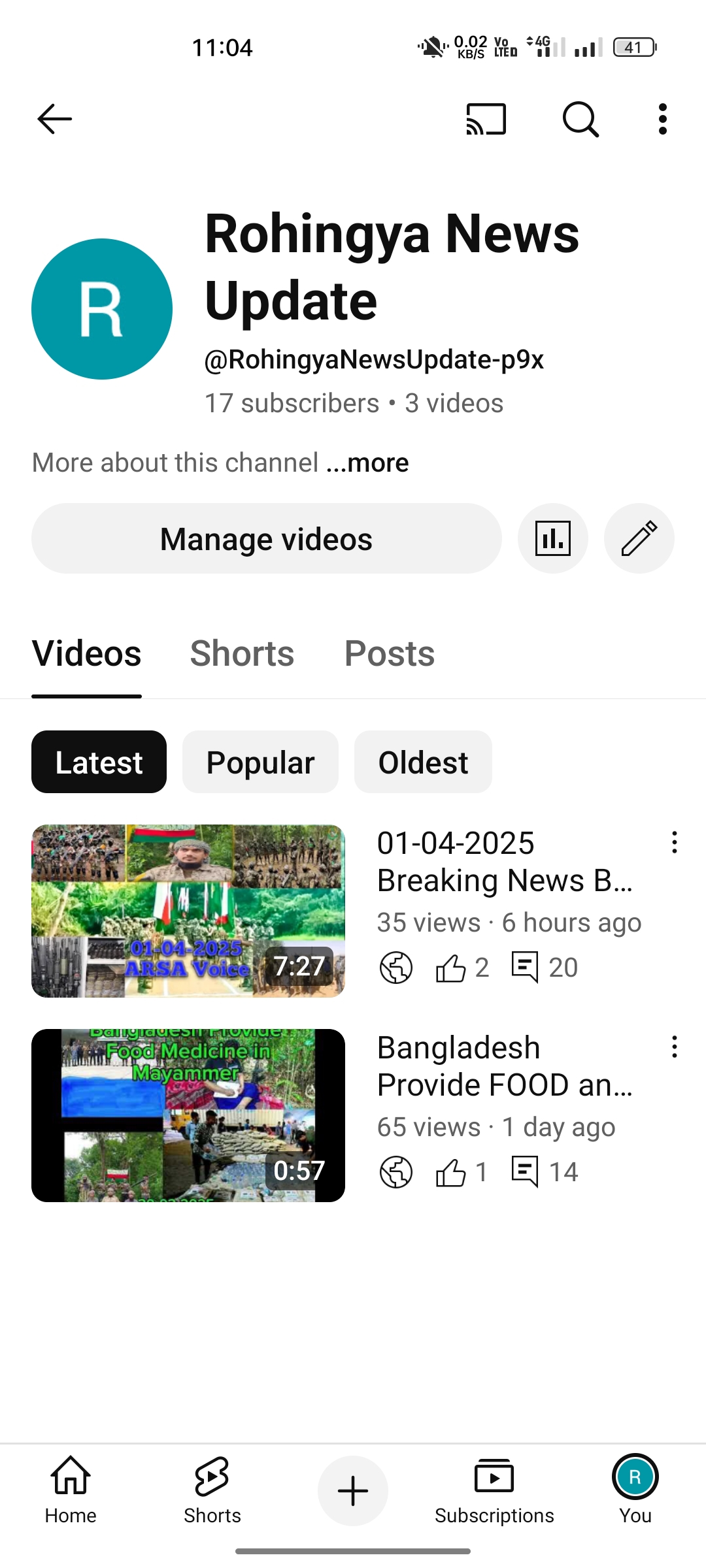Play the 01-04-2025 Breaking News video
The image size is (706, 1568).
[x=188, y=911]
